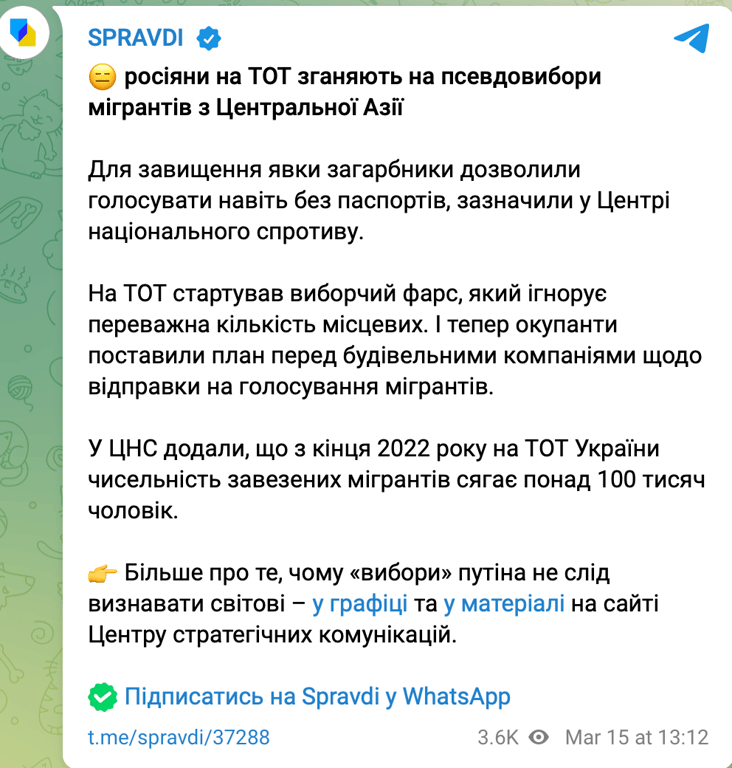Follow Spravdi on WhatsApp link
The image size is (732, 768).
pos(317,696)
